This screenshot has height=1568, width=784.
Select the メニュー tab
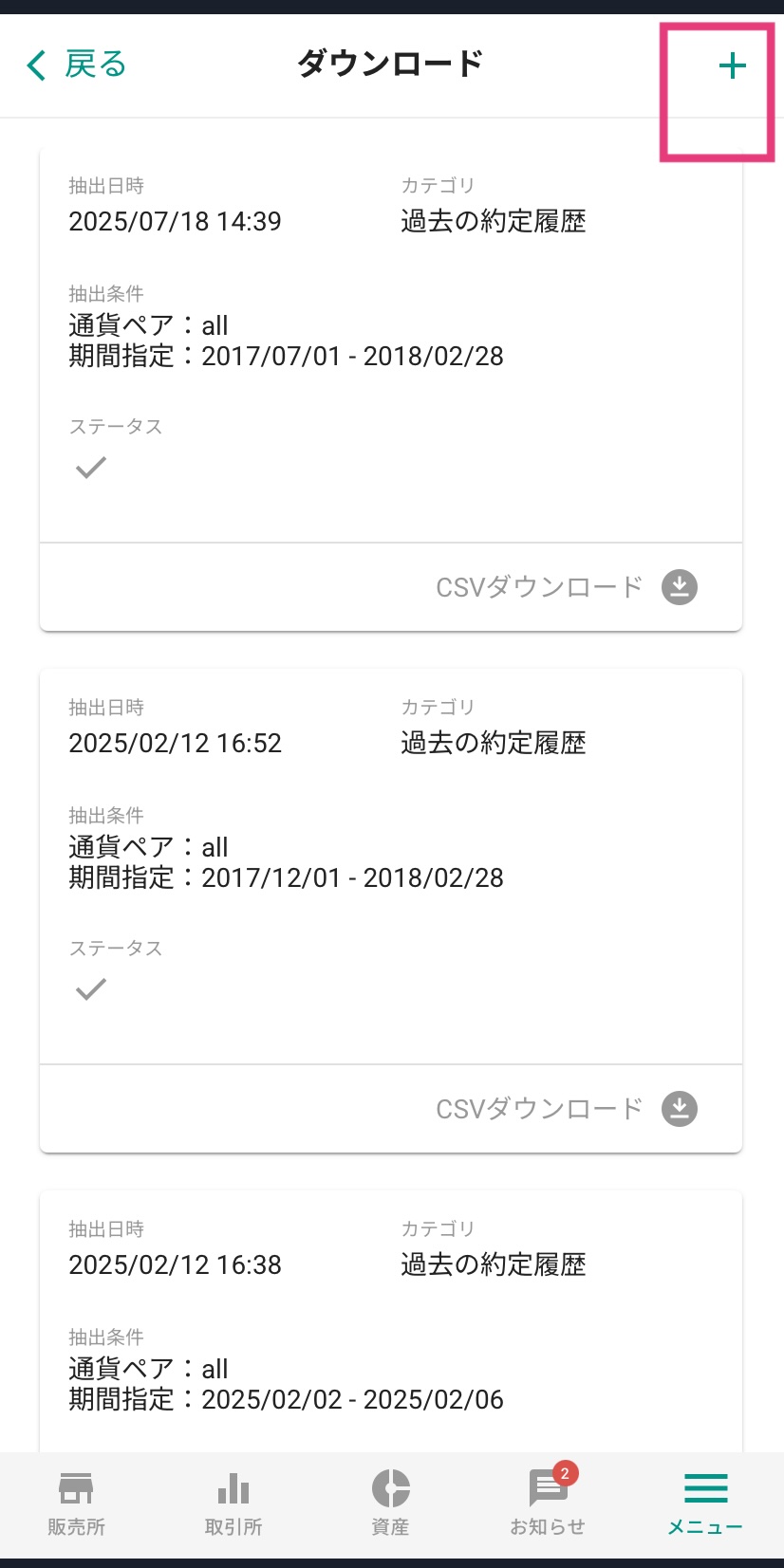click(x=705, y=1504)
